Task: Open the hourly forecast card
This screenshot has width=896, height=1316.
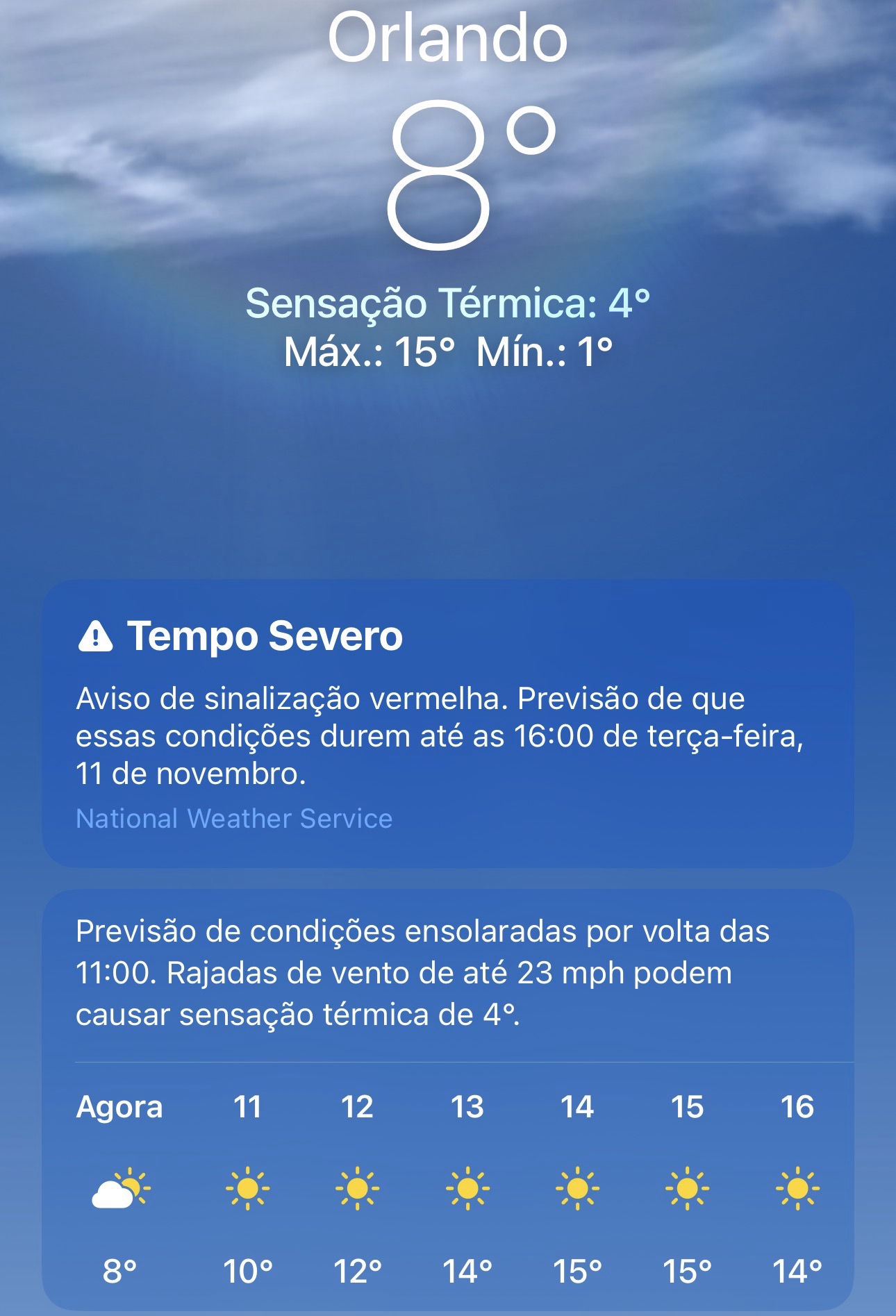Action: coord(447,1097)
